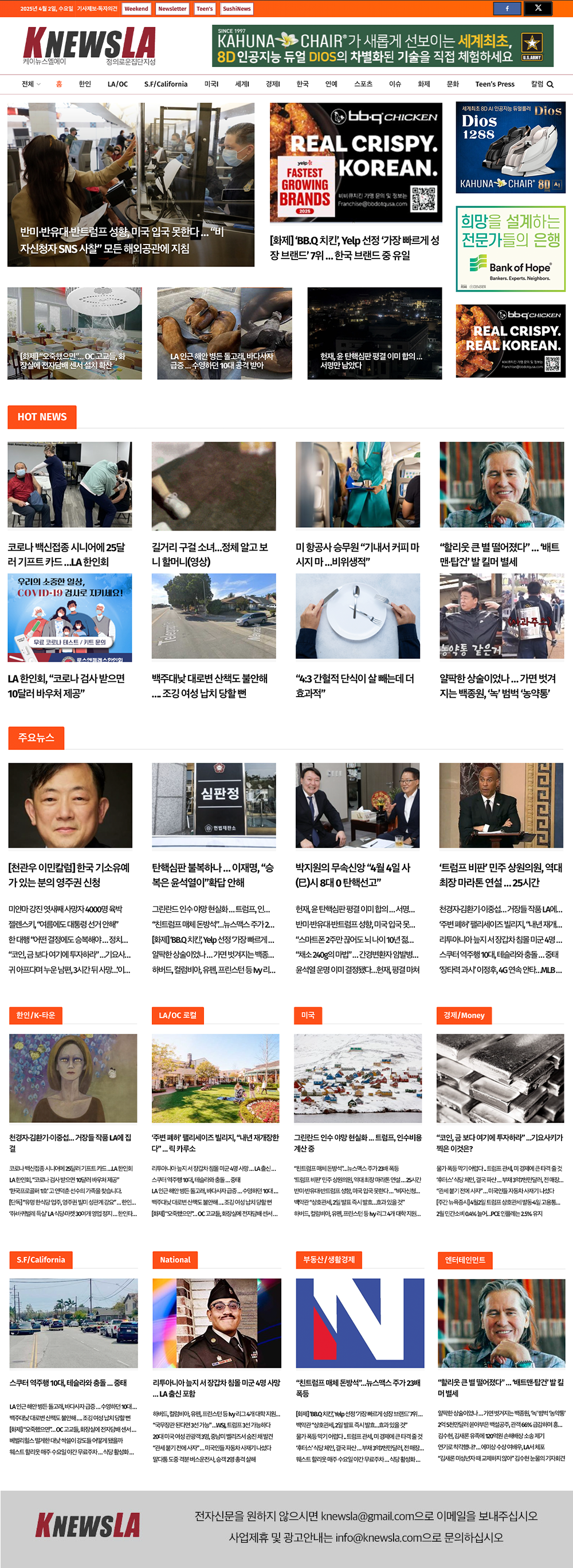
Task: Open 박지원의 무속신앙 탄핵선고 article
Action: tap(353, 875)
